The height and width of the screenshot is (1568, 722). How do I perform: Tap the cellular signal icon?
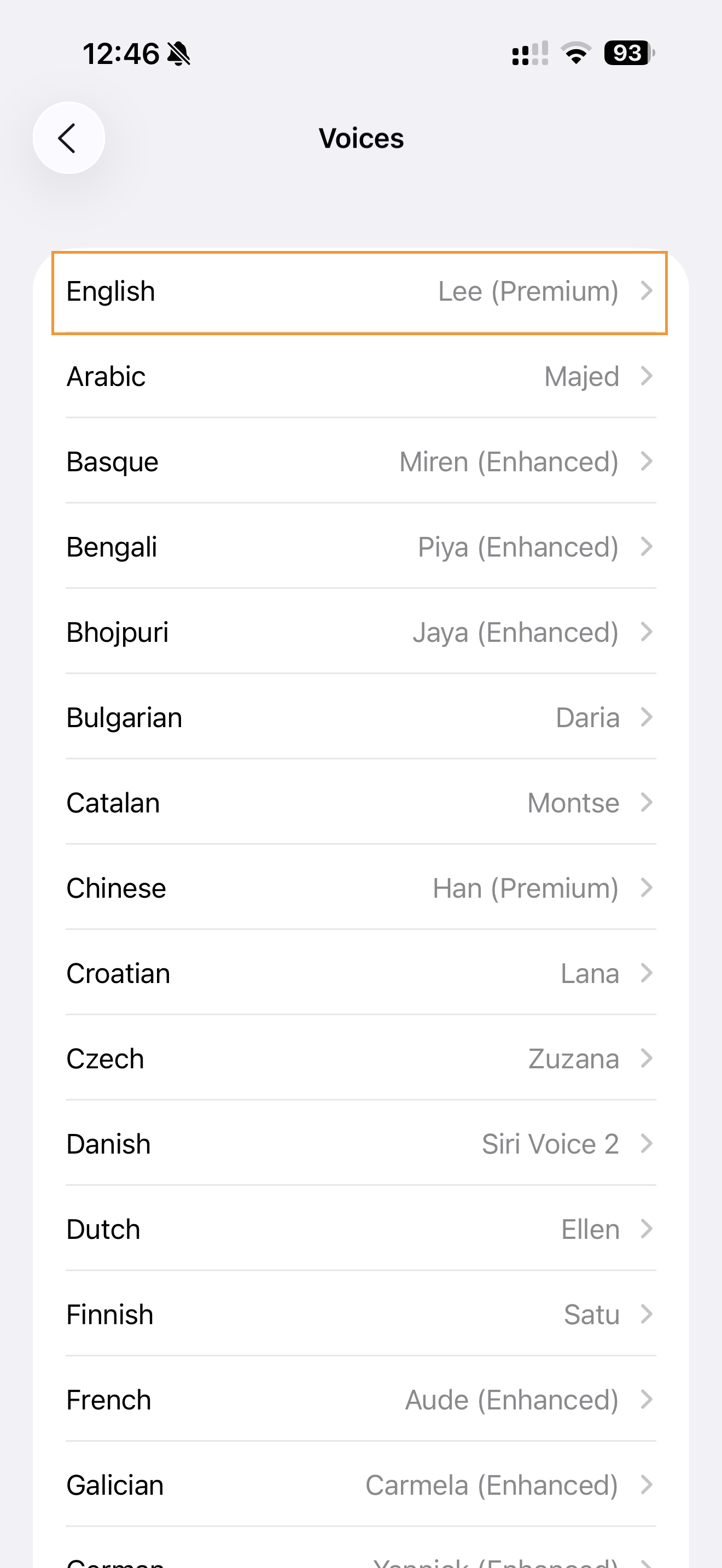528,54
